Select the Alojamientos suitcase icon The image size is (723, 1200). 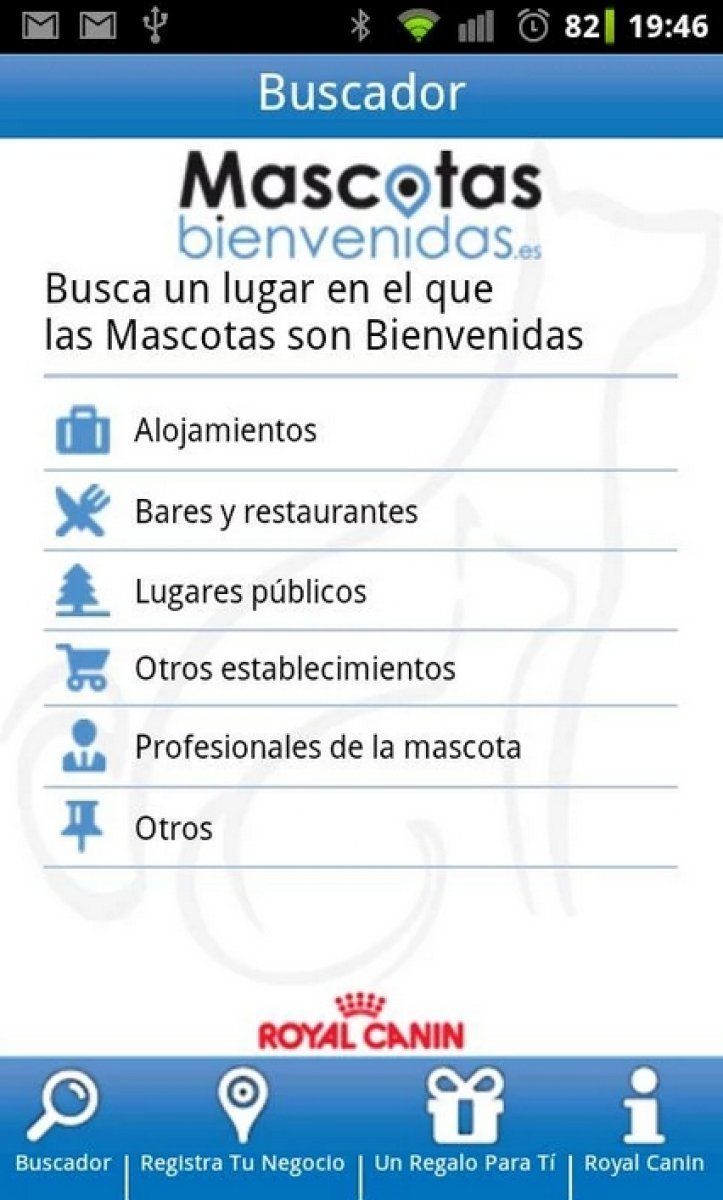82,429
